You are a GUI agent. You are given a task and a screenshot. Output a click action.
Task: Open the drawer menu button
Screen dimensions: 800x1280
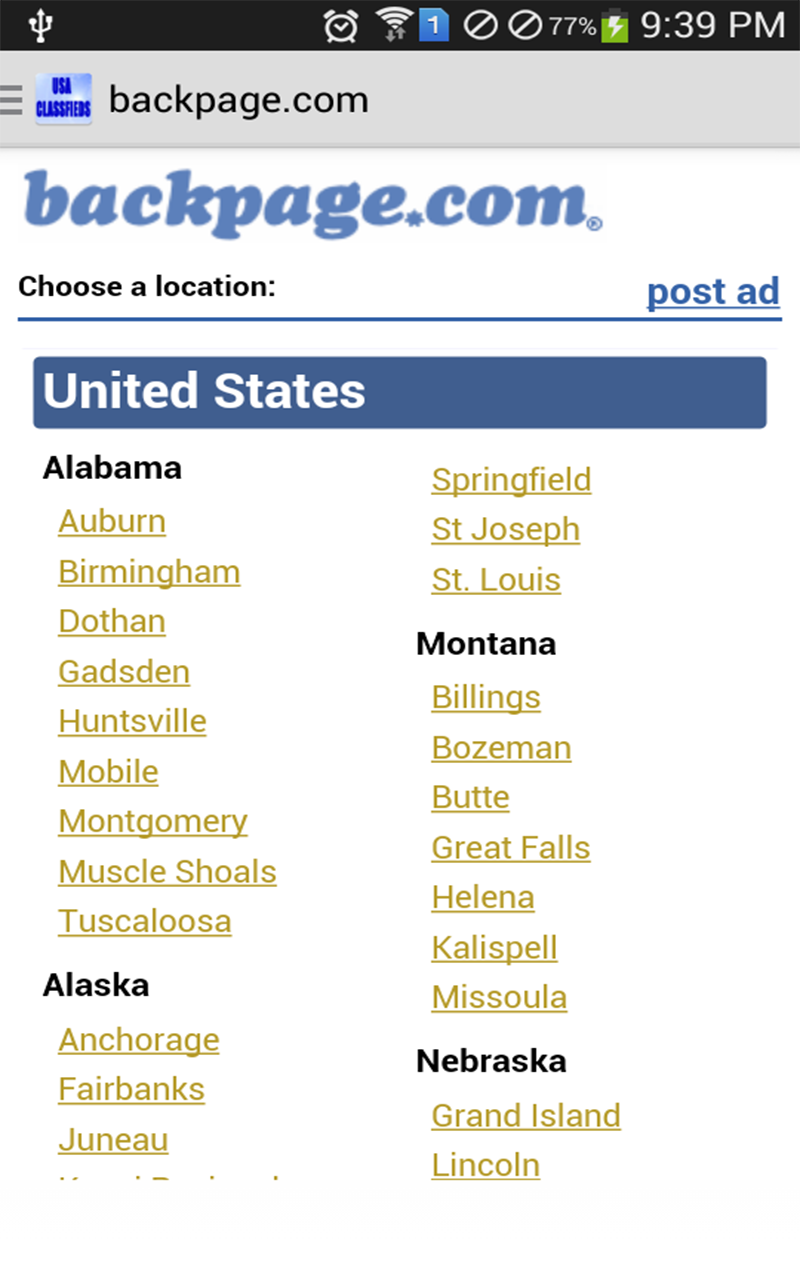12,100
